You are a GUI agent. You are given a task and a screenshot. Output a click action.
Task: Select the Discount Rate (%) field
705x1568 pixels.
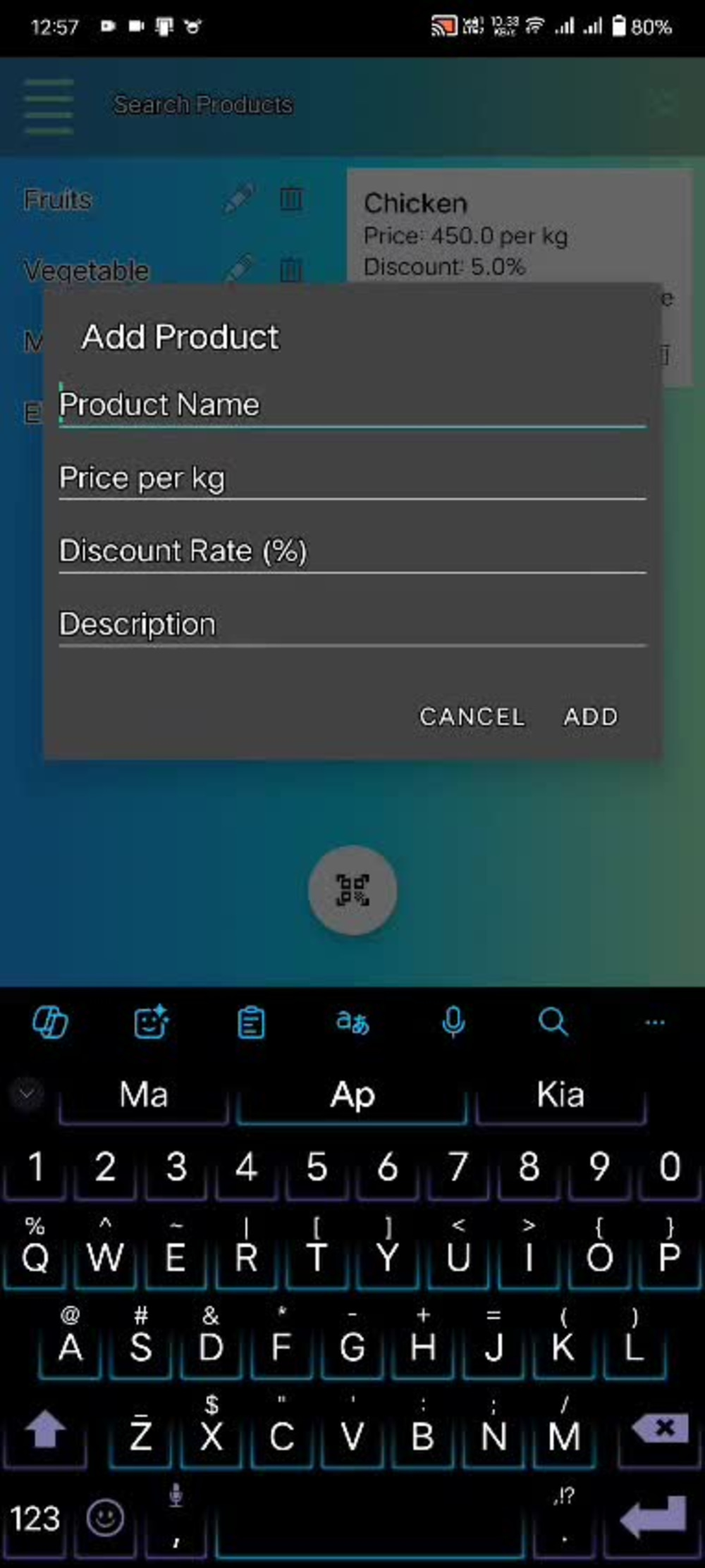(x=352, y=551)
